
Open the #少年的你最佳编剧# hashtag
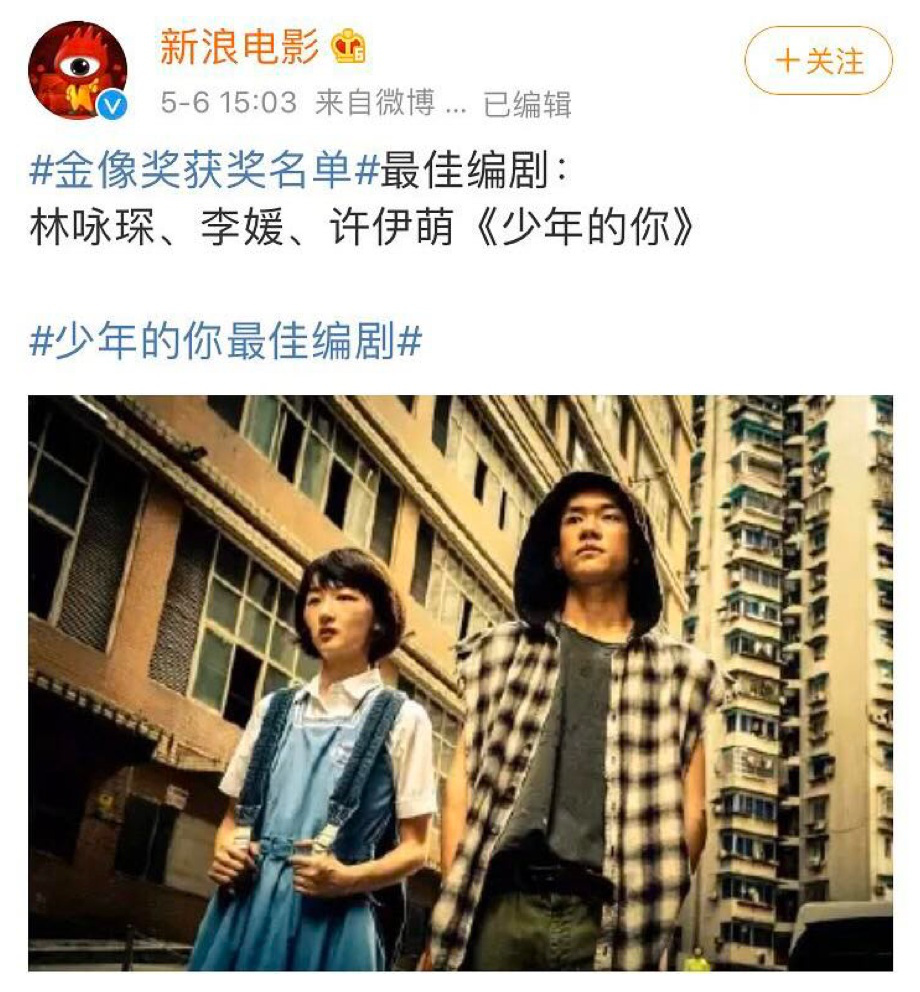pyautogui.click(x=225, y=342)
